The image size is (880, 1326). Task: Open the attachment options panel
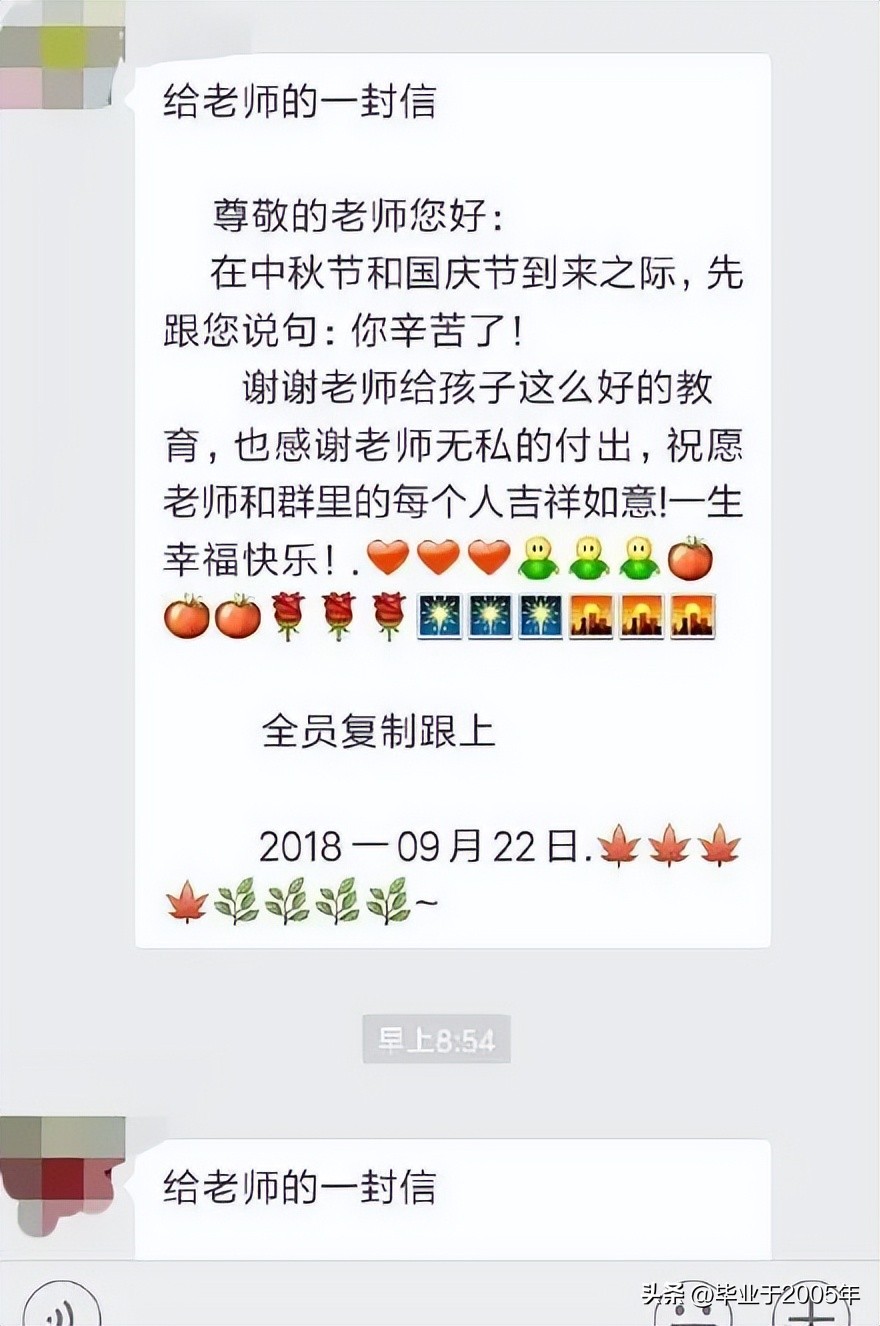click(x=806, y=1320)
